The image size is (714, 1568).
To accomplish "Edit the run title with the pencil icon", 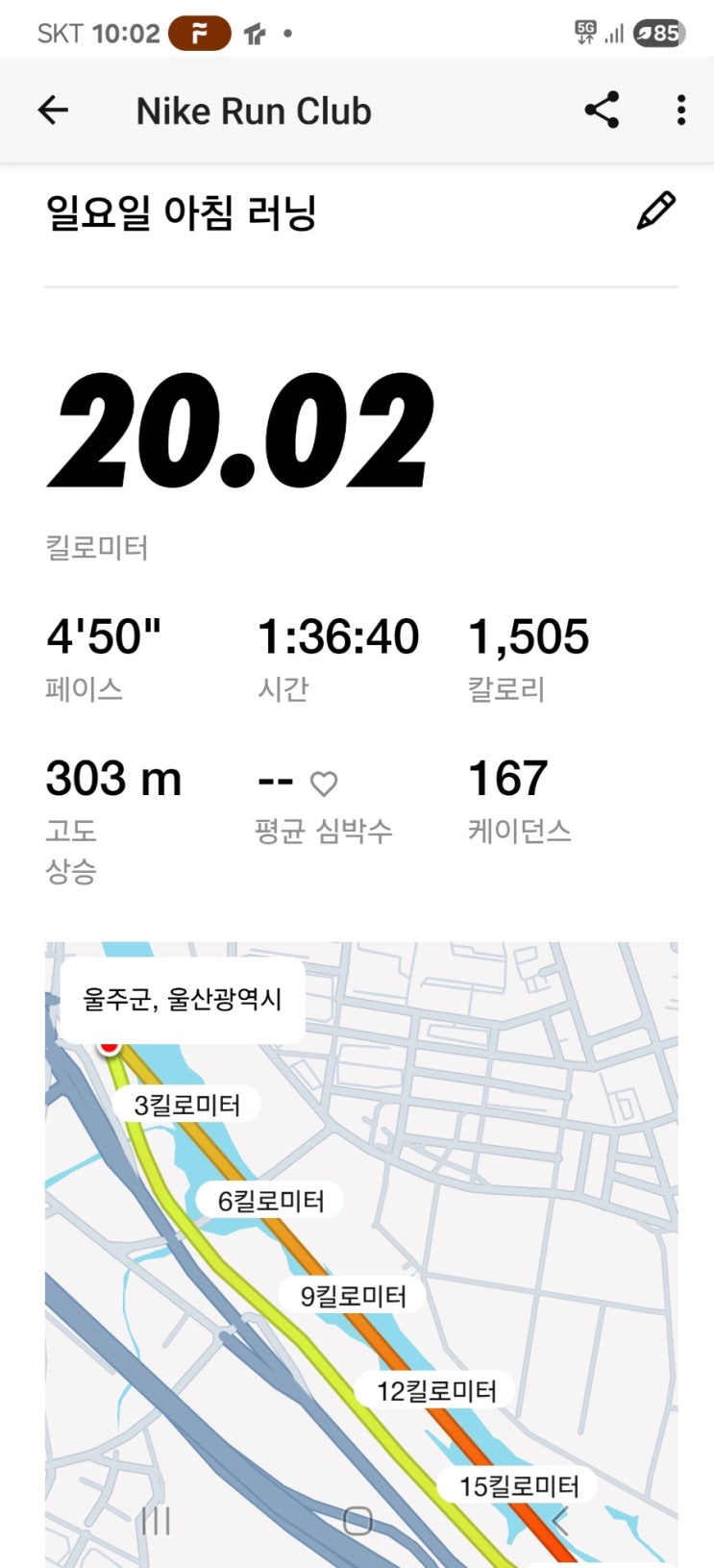I will point(655,211).
